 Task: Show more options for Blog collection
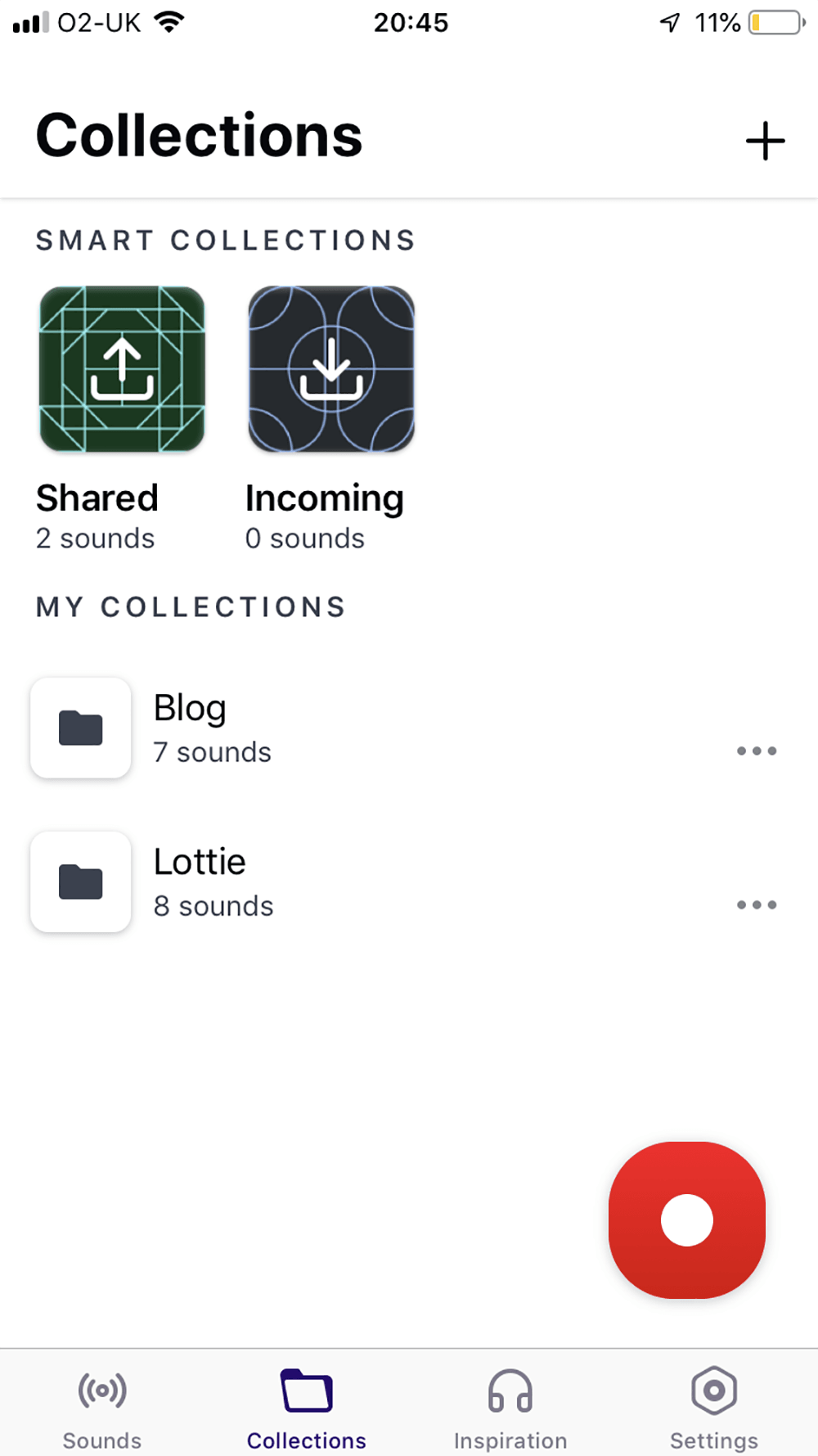pos(756,751)
